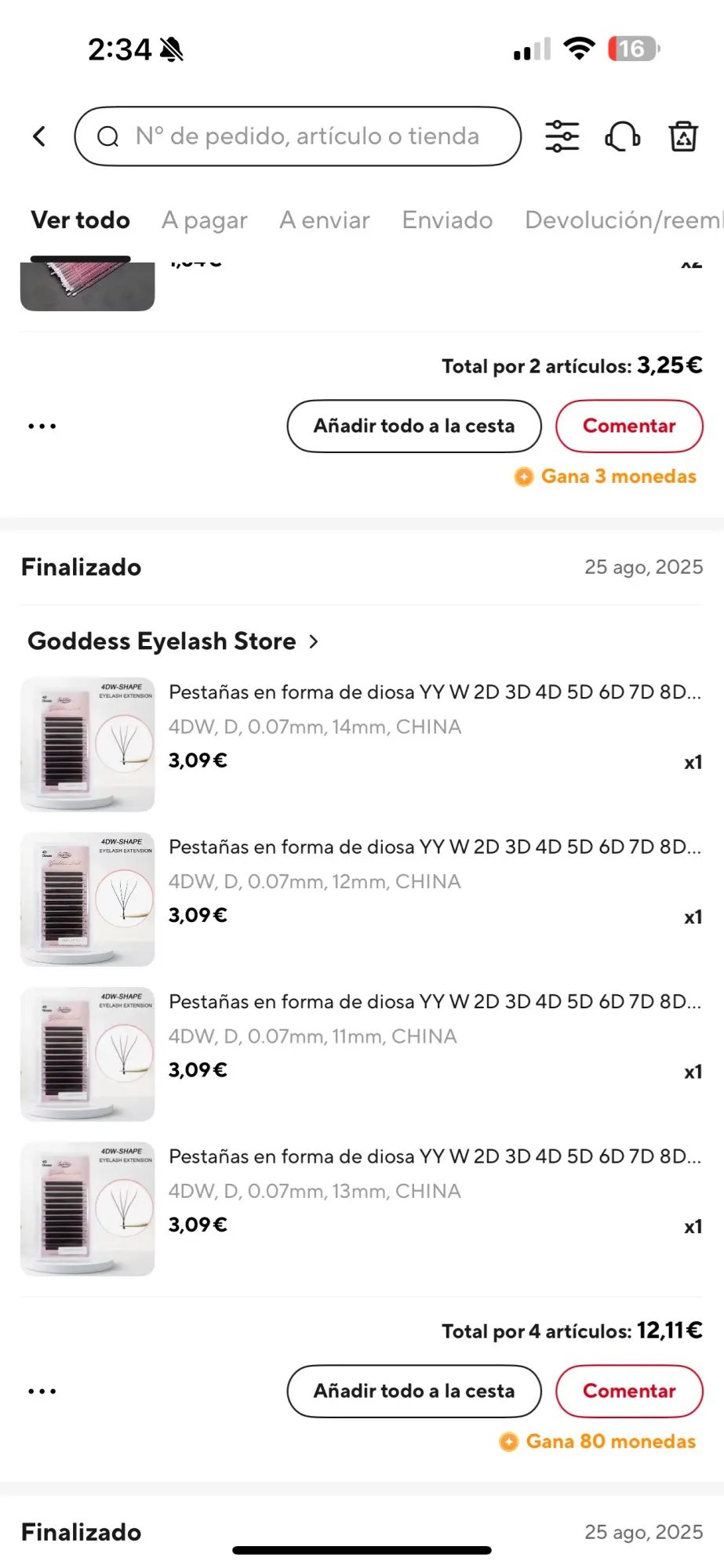
Task: Open the deleted orders trash bin
Action: 682,136
